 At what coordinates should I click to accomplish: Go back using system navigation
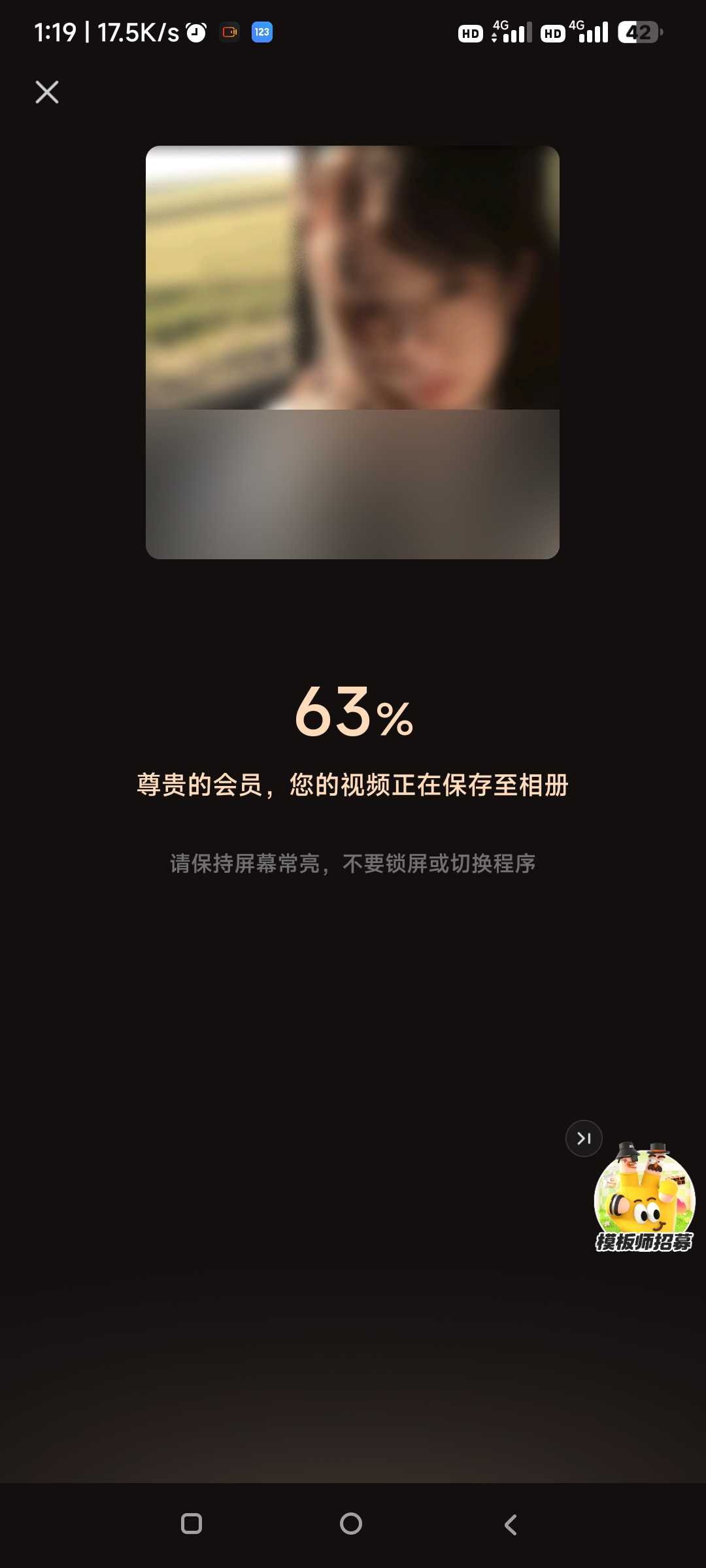[511, 1524]
